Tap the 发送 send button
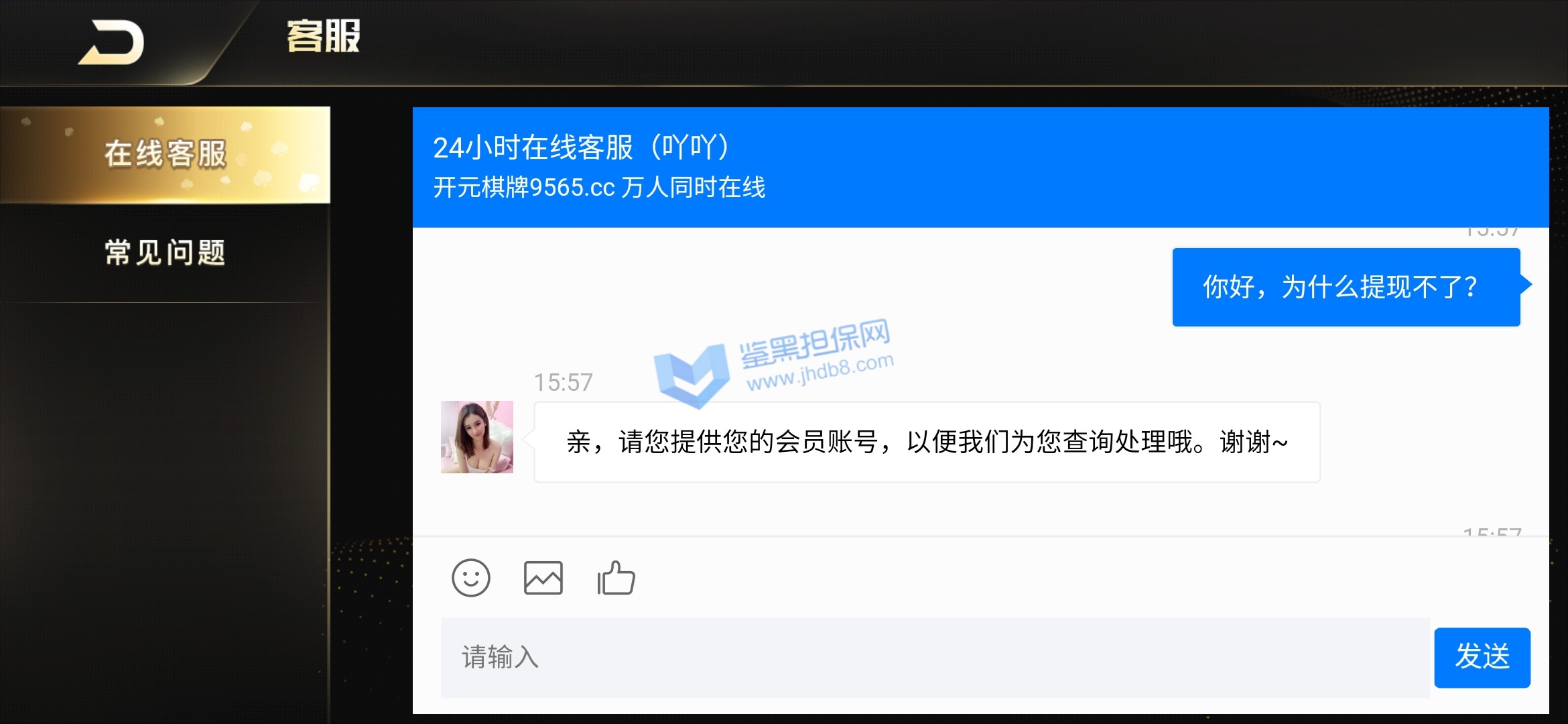Screen dimensions: 1568x724 click(x=1482, y=658)
